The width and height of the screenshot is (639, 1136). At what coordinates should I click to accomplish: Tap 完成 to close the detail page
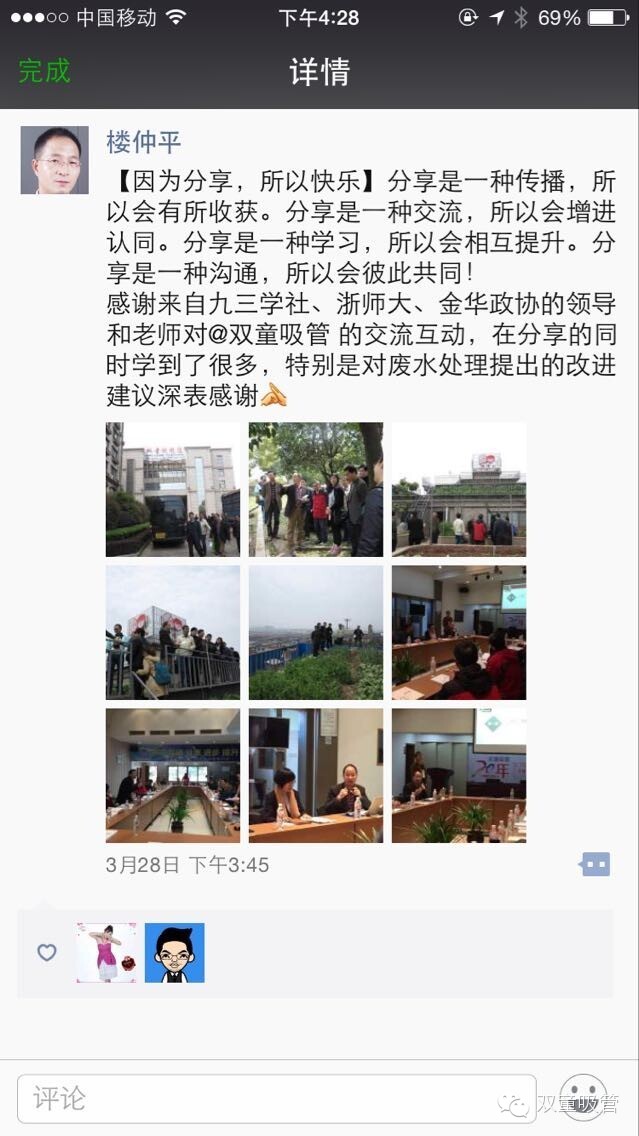pos(45,71)
